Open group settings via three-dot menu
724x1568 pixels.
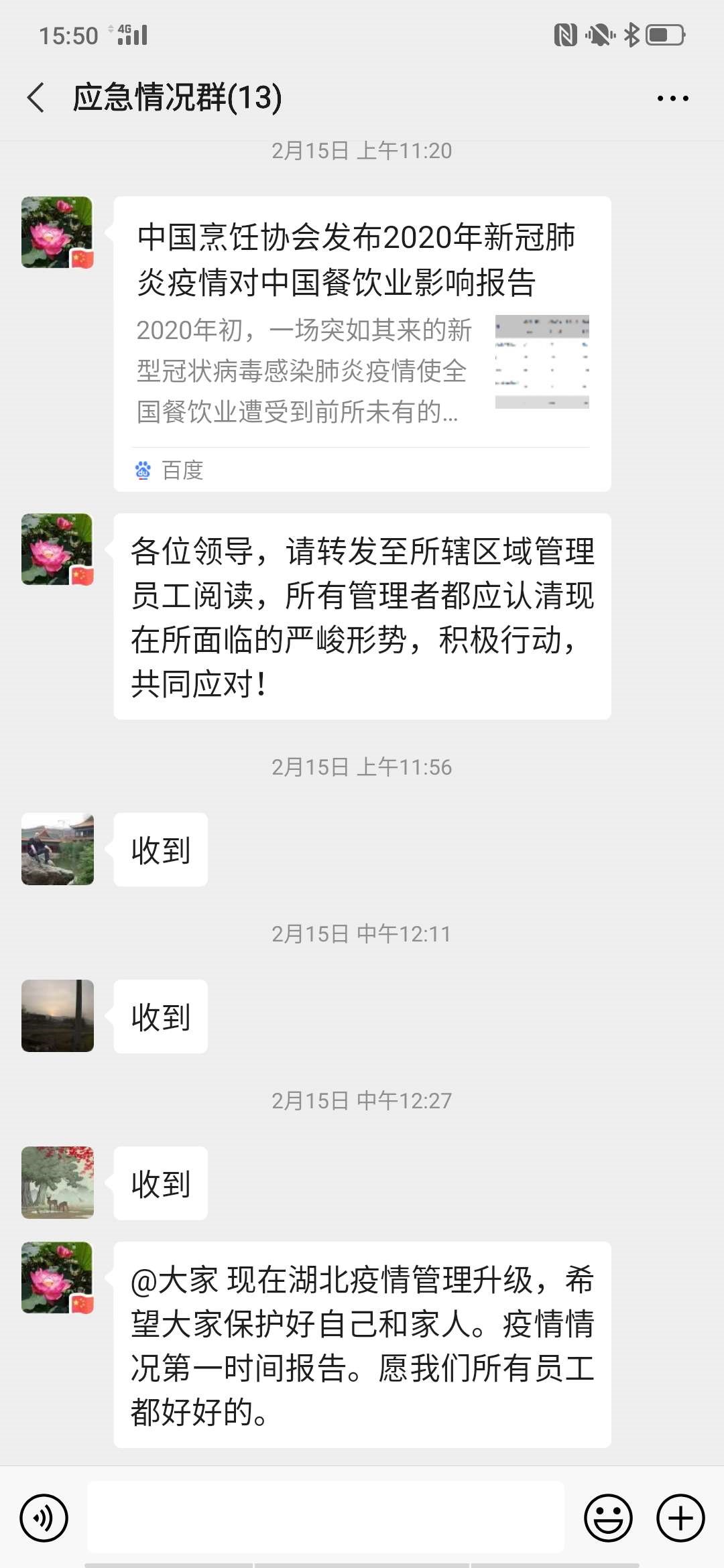point(673,97)
